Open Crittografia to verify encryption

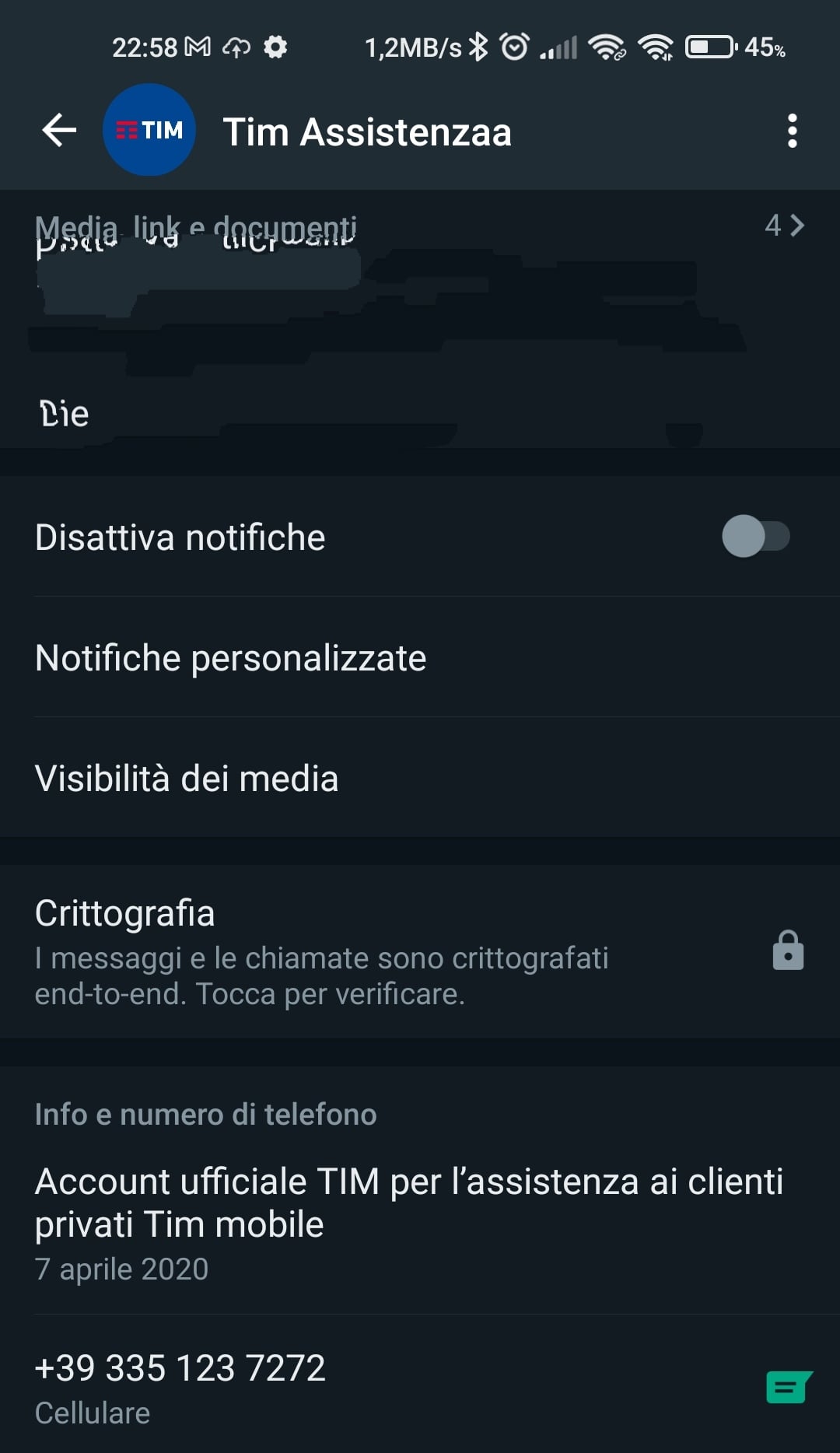[x=420, y=951]
